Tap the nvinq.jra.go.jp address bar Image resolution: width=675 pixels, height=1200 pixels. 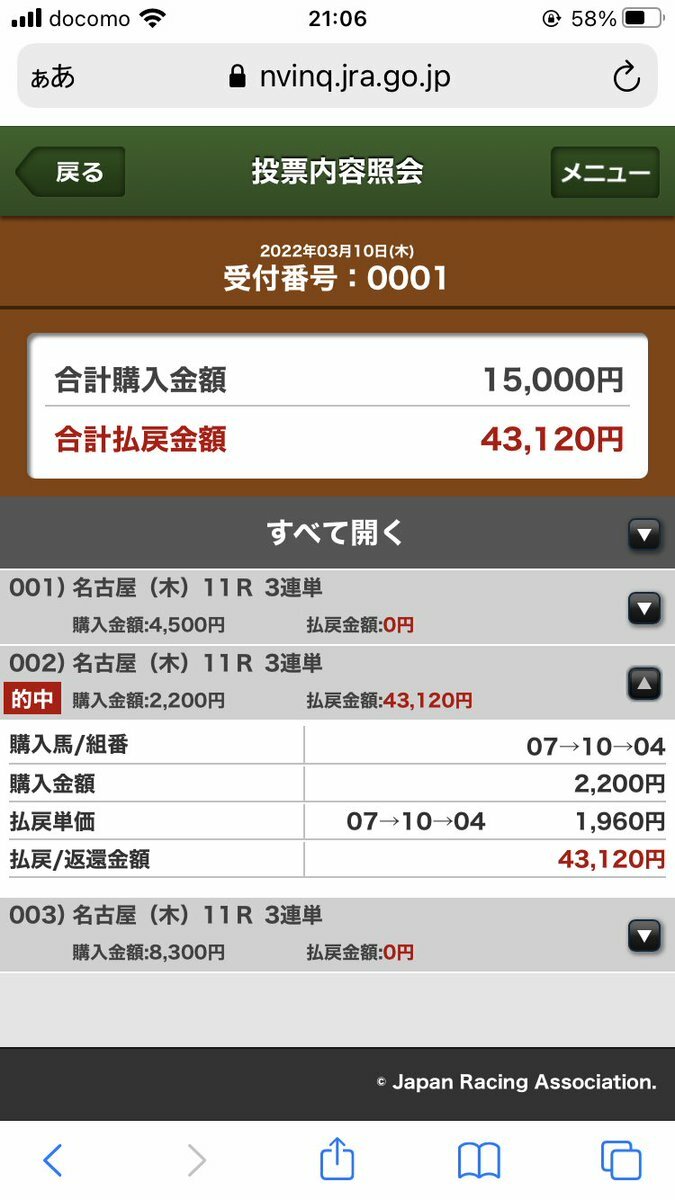[x=340, y=77]
